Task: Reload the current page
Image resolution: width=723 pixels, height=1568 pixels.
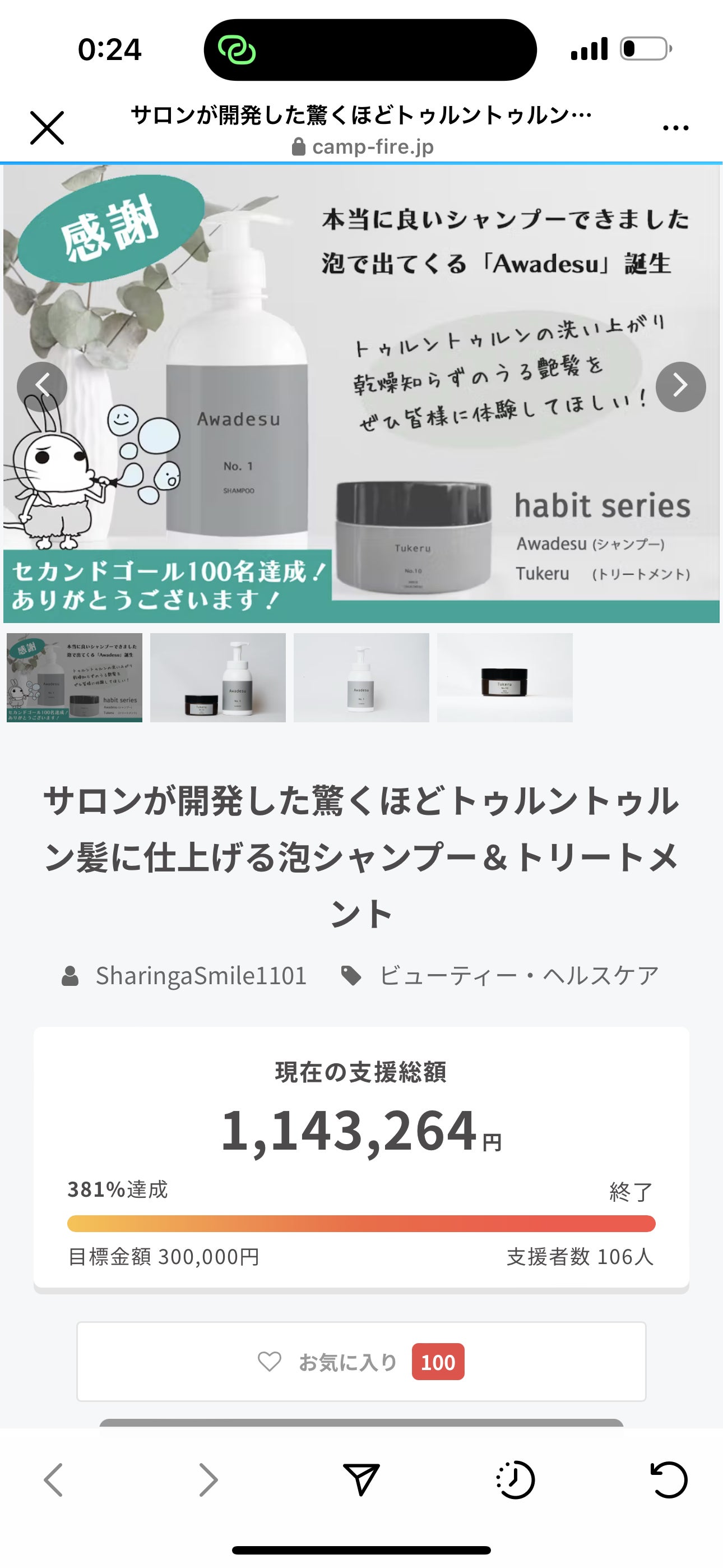Action: pyautogui.click(x=669, y=1480)
